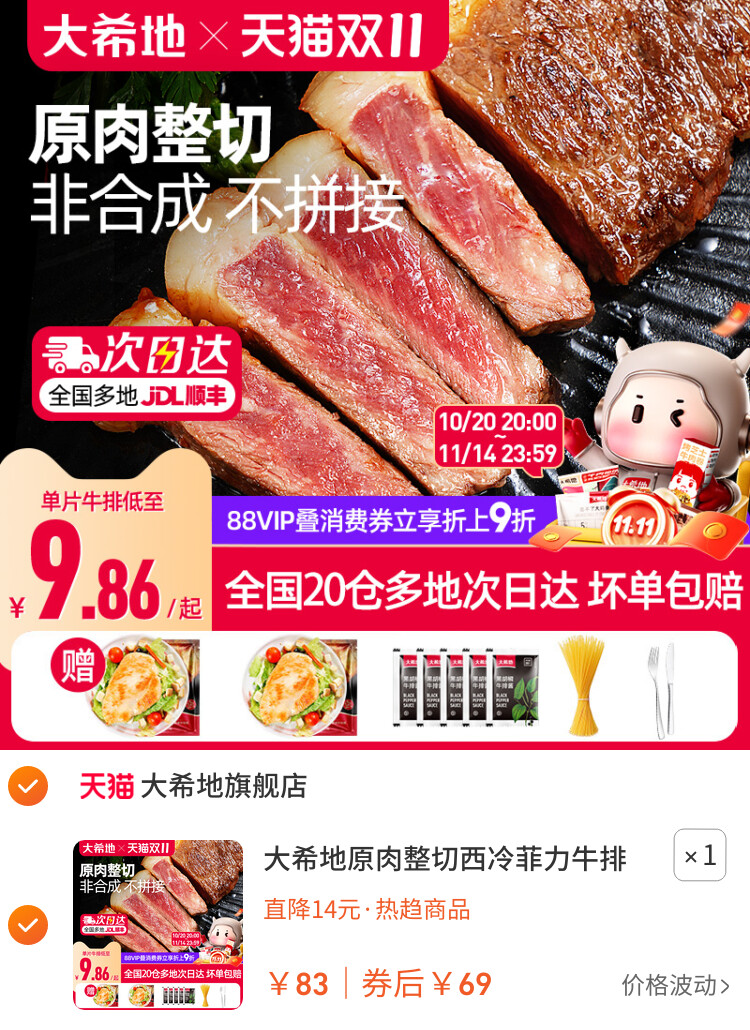The height and width of the screenshot is (1030, 750).
Task: Open the 大希地原肉整切西冷菲力牛排 product title
Action: pyautogui.click(x=445, y=858)
